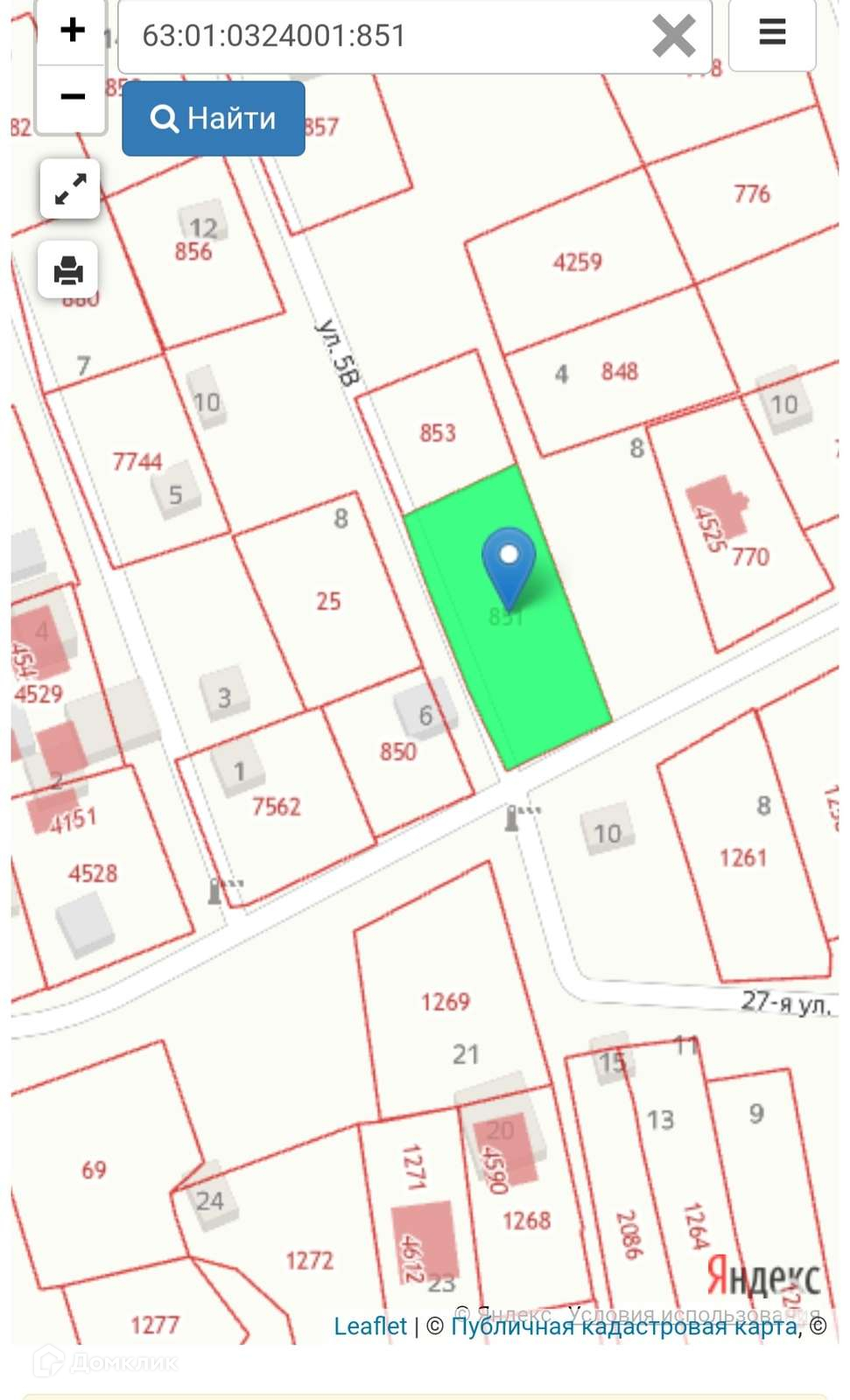Print the map
This screenshot has height=1400, width=850.
(x=68, y=270)
